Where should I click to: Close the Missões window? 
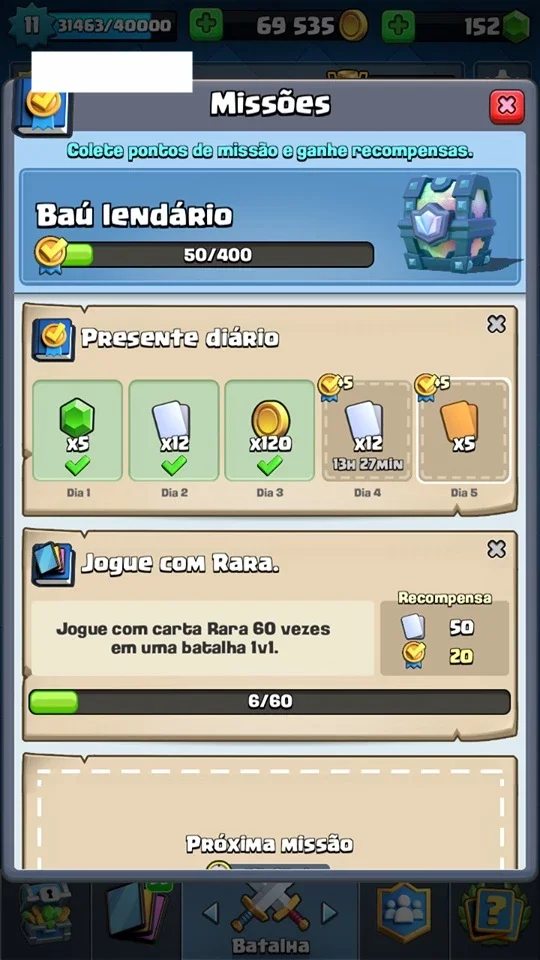coord(507,107)
